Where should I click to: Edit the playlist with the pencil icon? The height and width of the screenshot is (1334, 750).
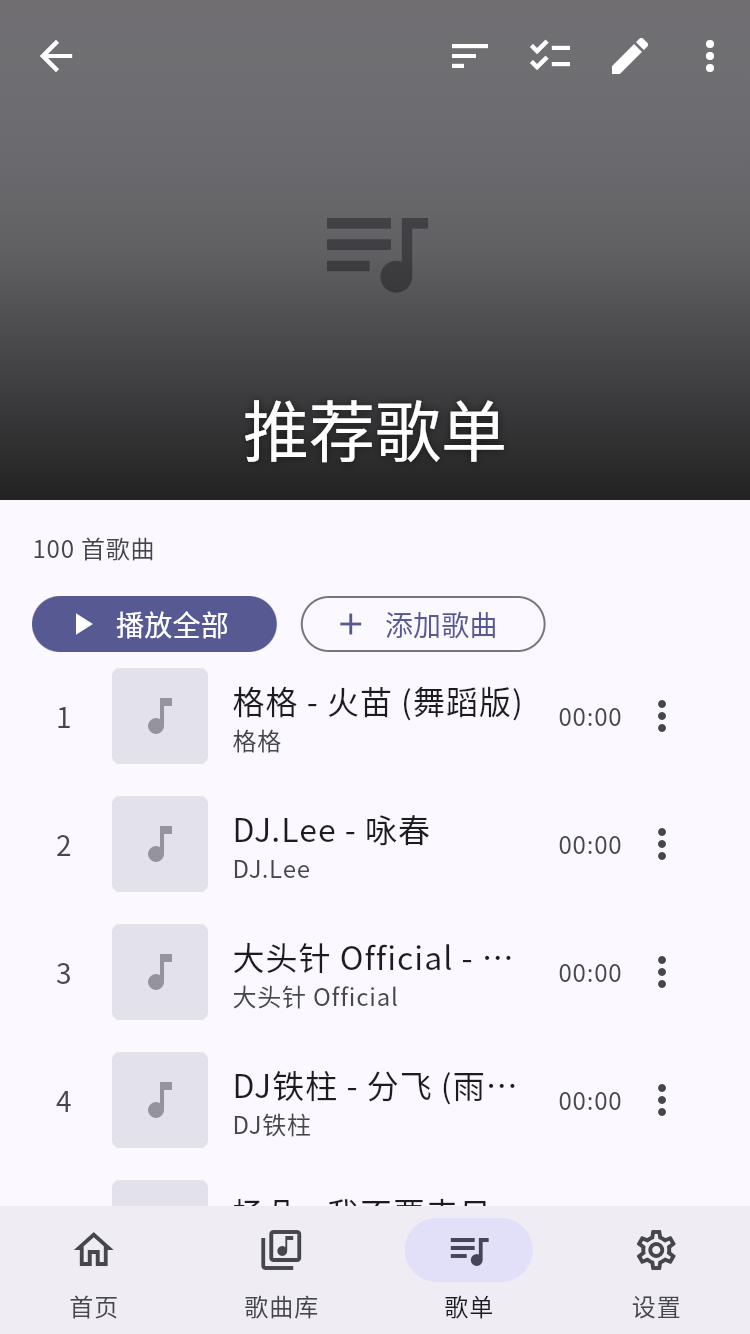630,56
